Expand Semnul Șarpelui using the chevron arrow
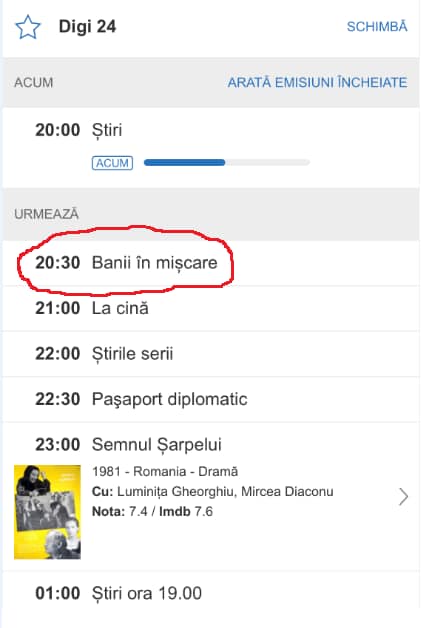421x628 pixels. [x=403, y=497]
